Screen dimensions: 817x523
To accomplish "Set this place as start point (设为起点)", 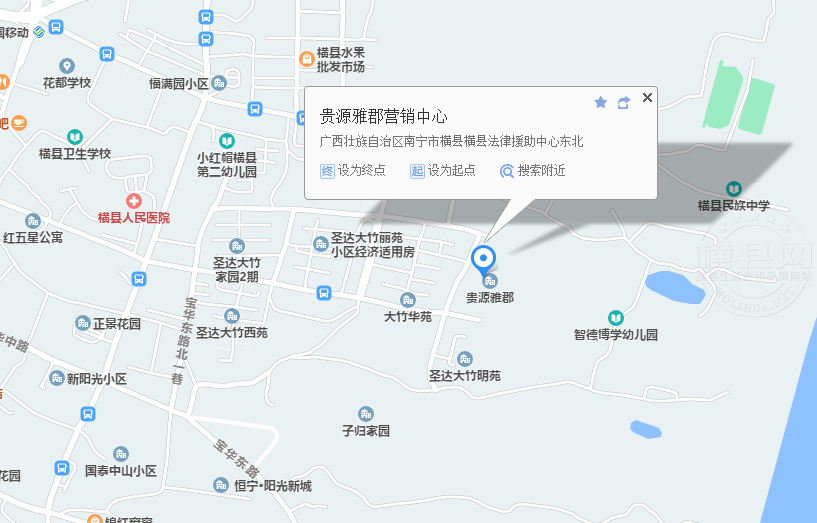I will pyautogui.click(x=442, y=171).
